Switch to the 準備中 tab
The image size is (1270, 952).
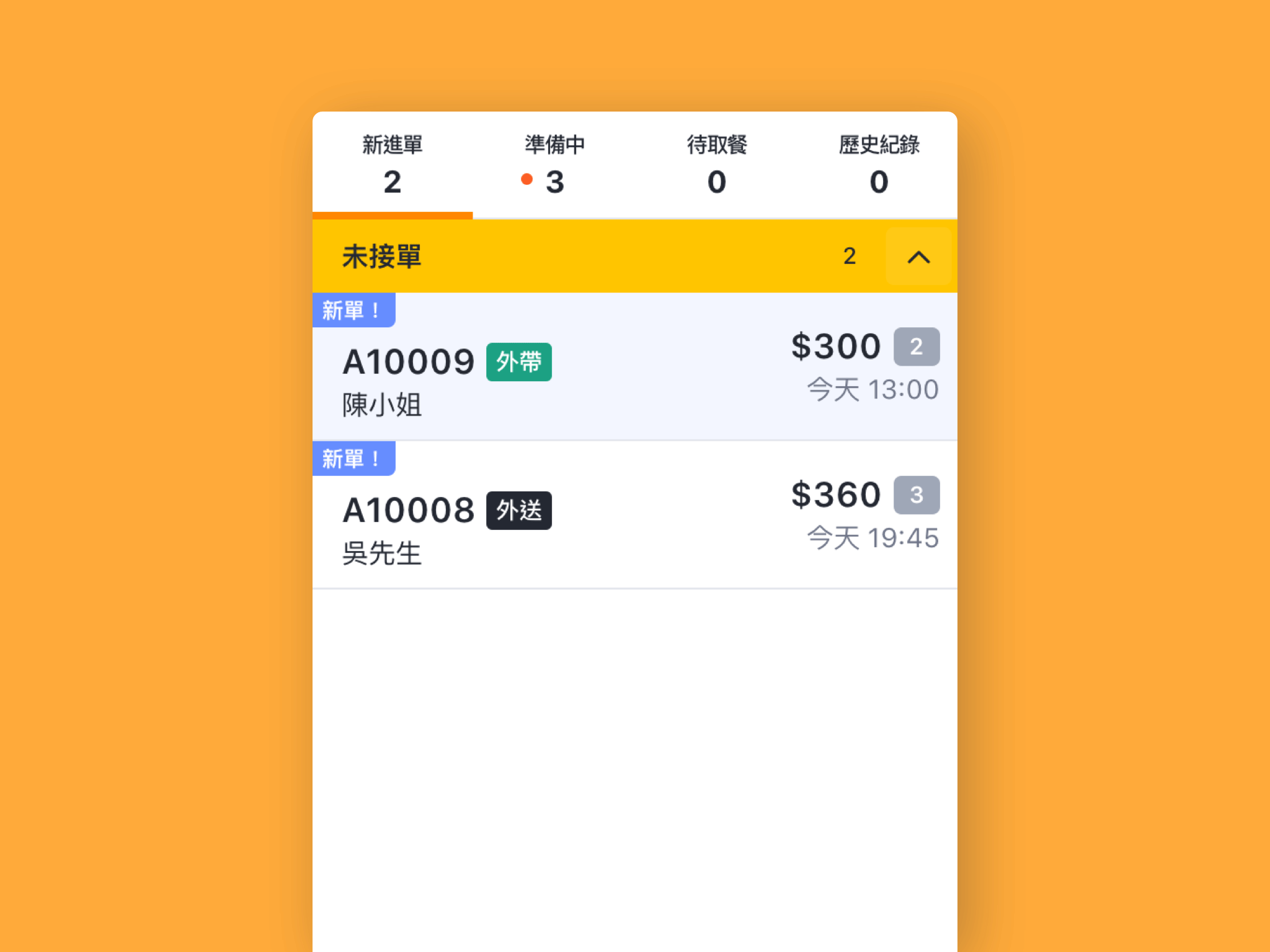(554, 165)
